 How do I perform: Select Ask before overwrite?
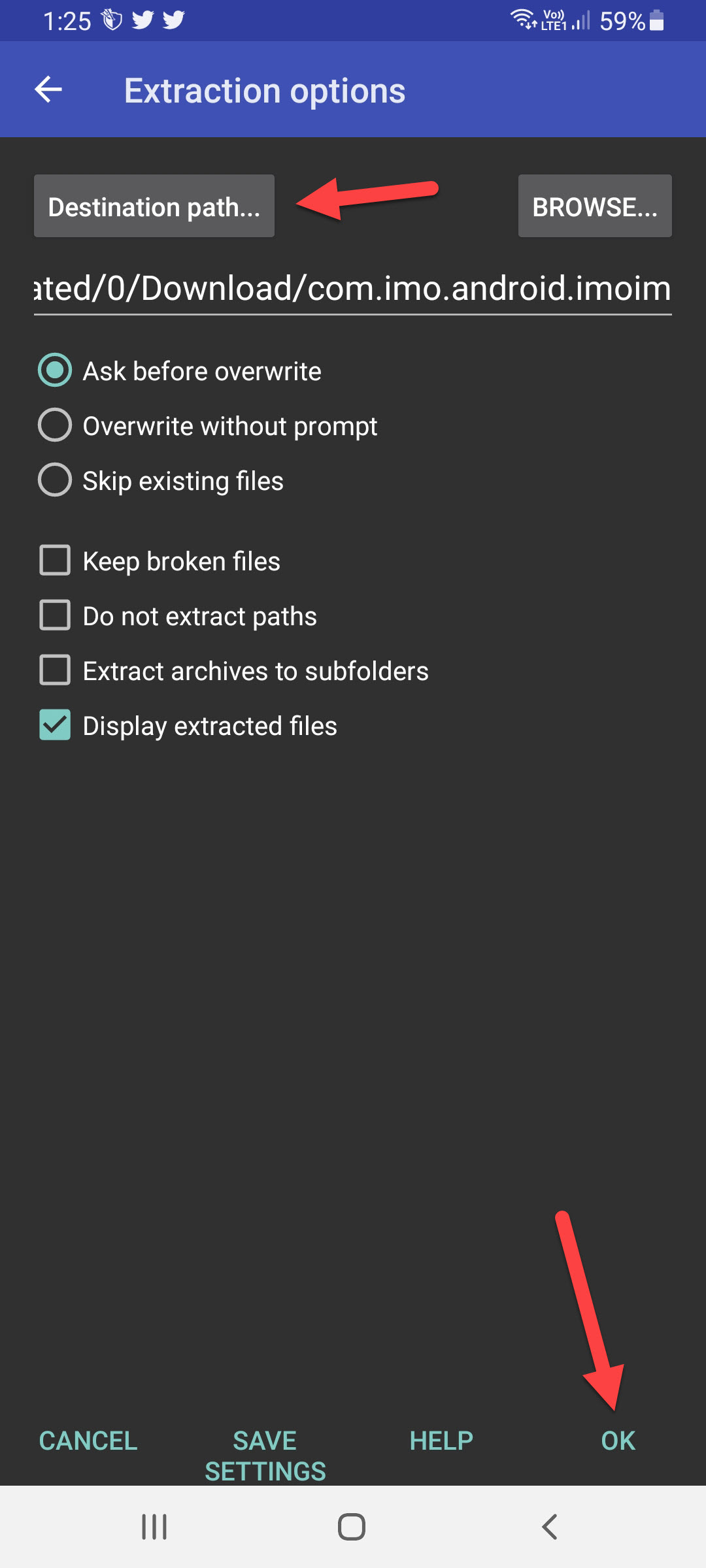[x=55, y=370]
